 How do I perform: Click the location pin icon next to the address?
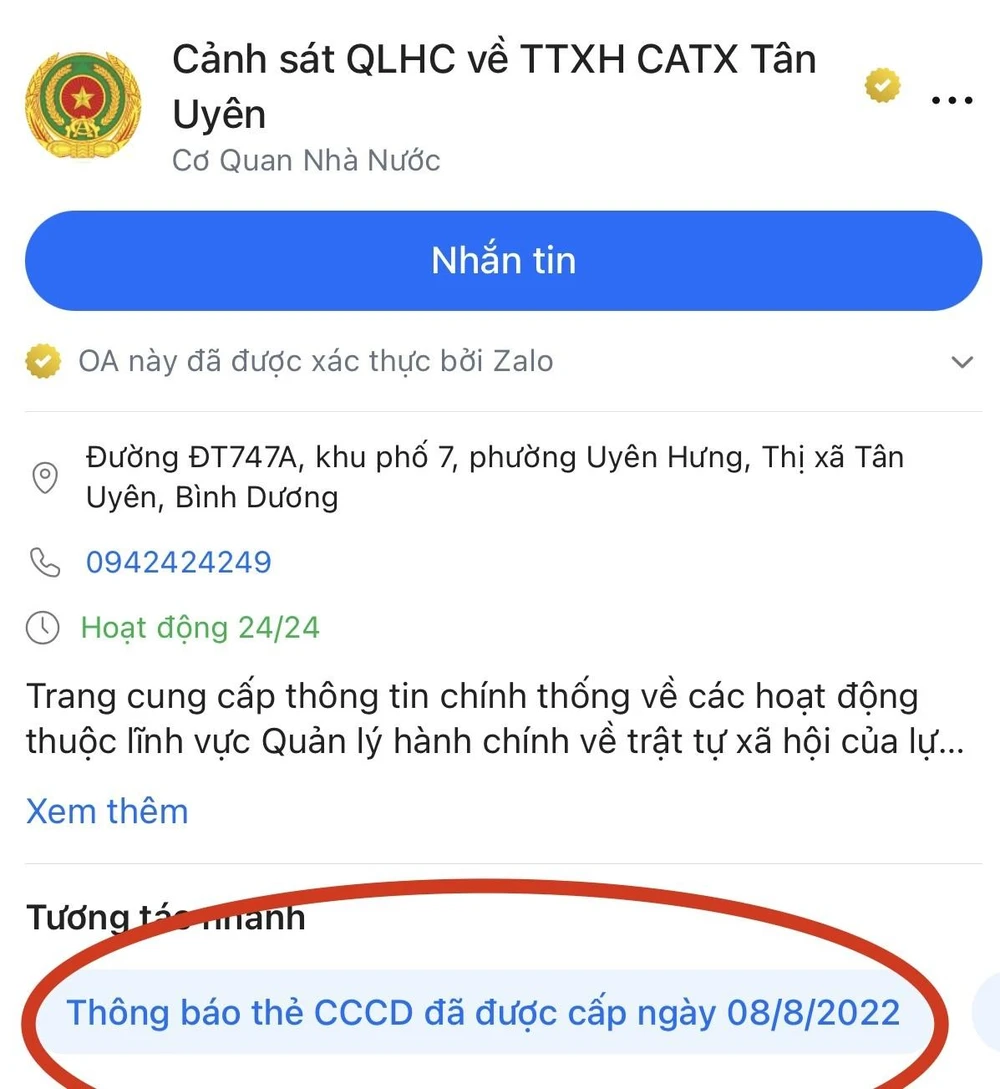(x=44, y=478)
